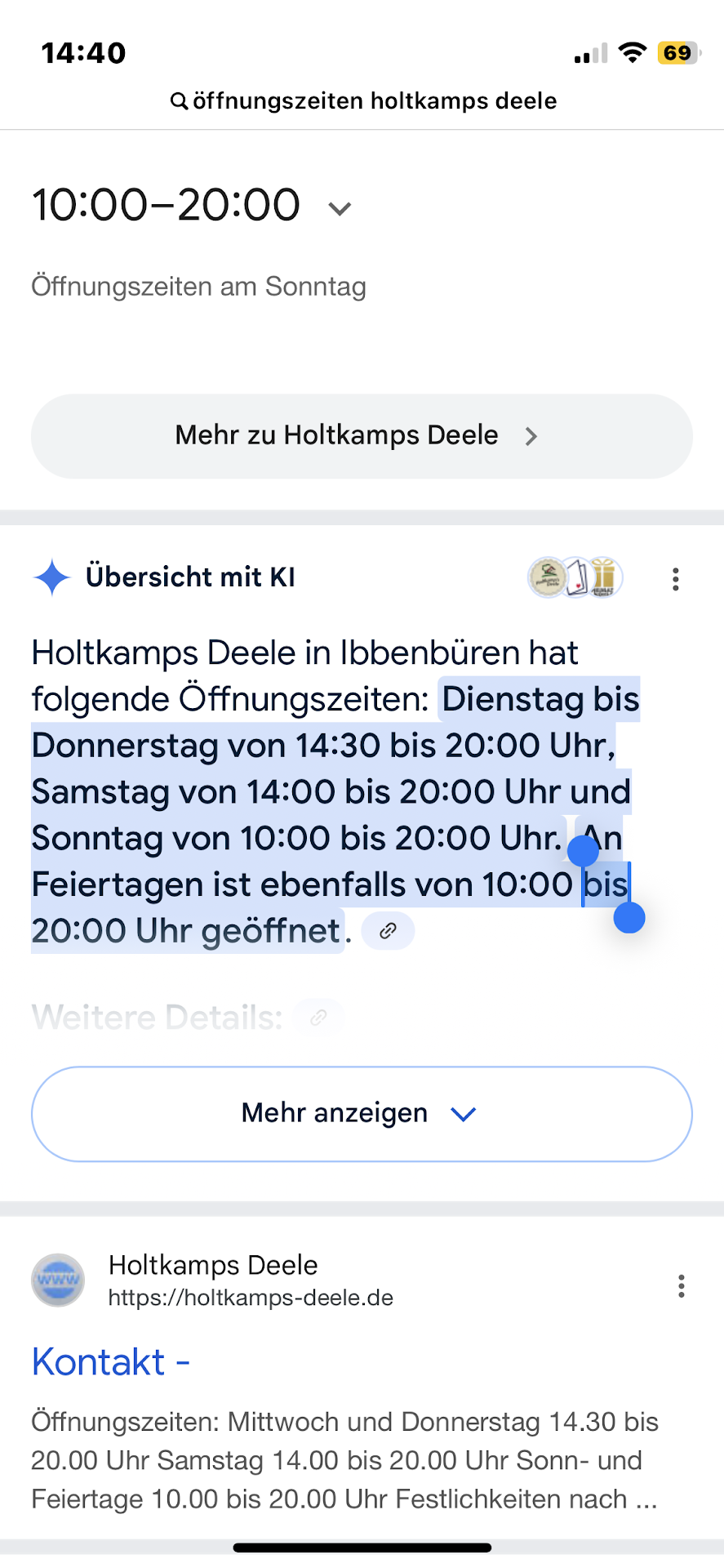
Task: Open the Kontakt search result link
Action: coord(110,1362)
